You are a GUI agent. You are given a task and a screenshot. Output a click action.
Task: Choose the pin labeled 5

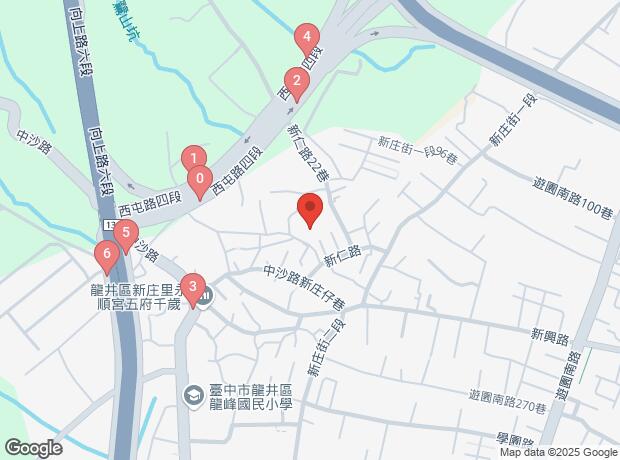[x=124, y=235]
